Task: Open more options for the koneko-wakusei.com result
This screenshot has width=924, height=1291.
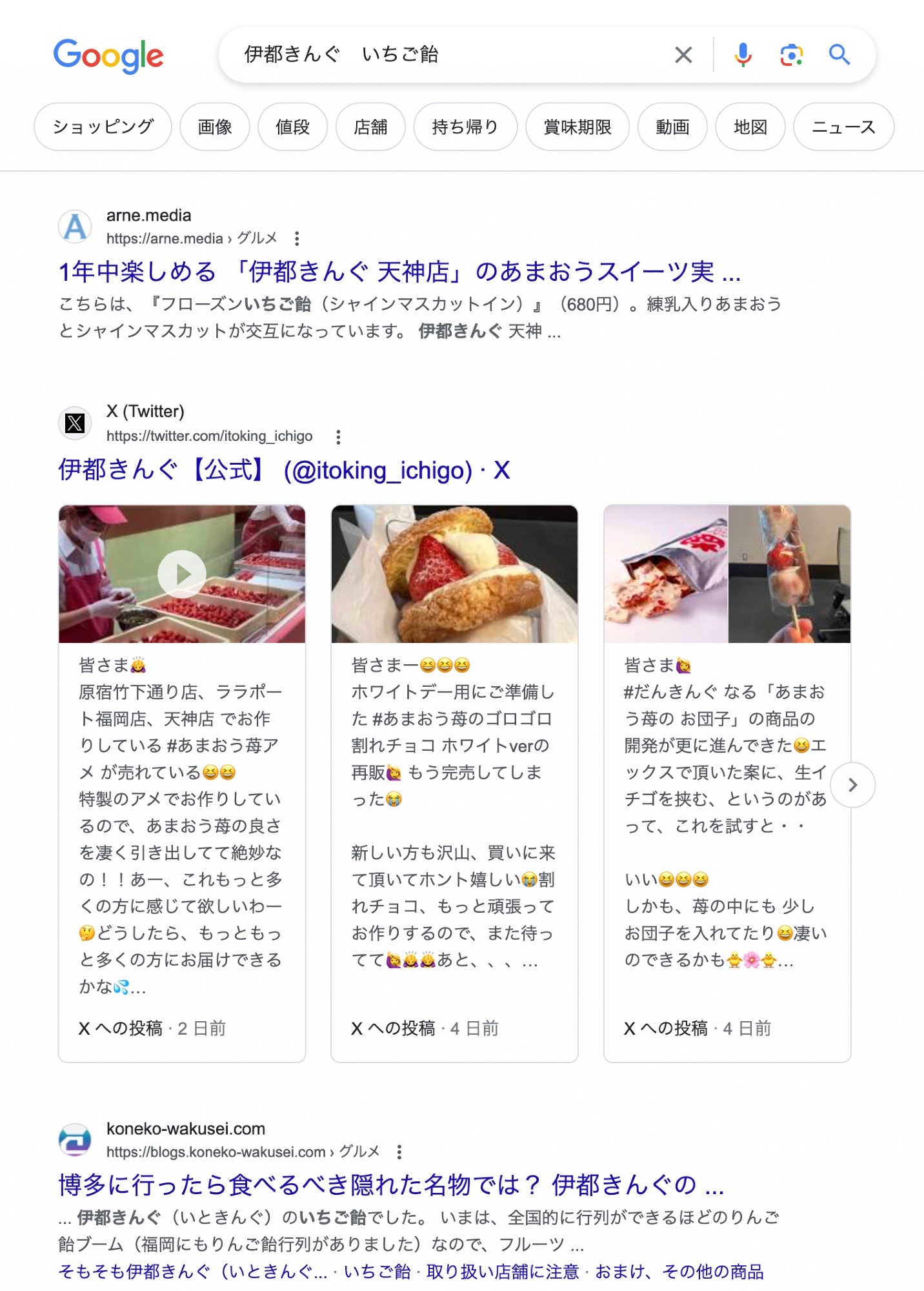Action: [x=399, y=1152]
